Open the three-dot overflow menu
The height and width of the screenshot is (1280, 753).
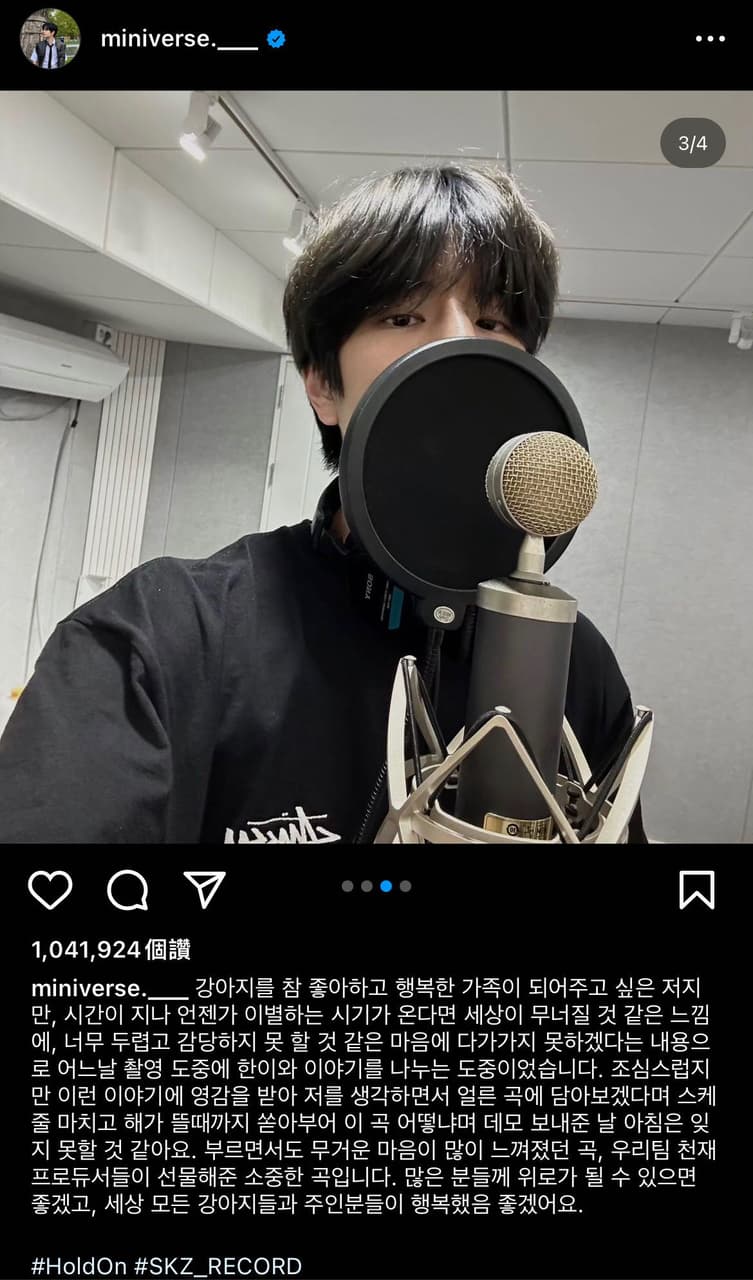tap(710, 38)
